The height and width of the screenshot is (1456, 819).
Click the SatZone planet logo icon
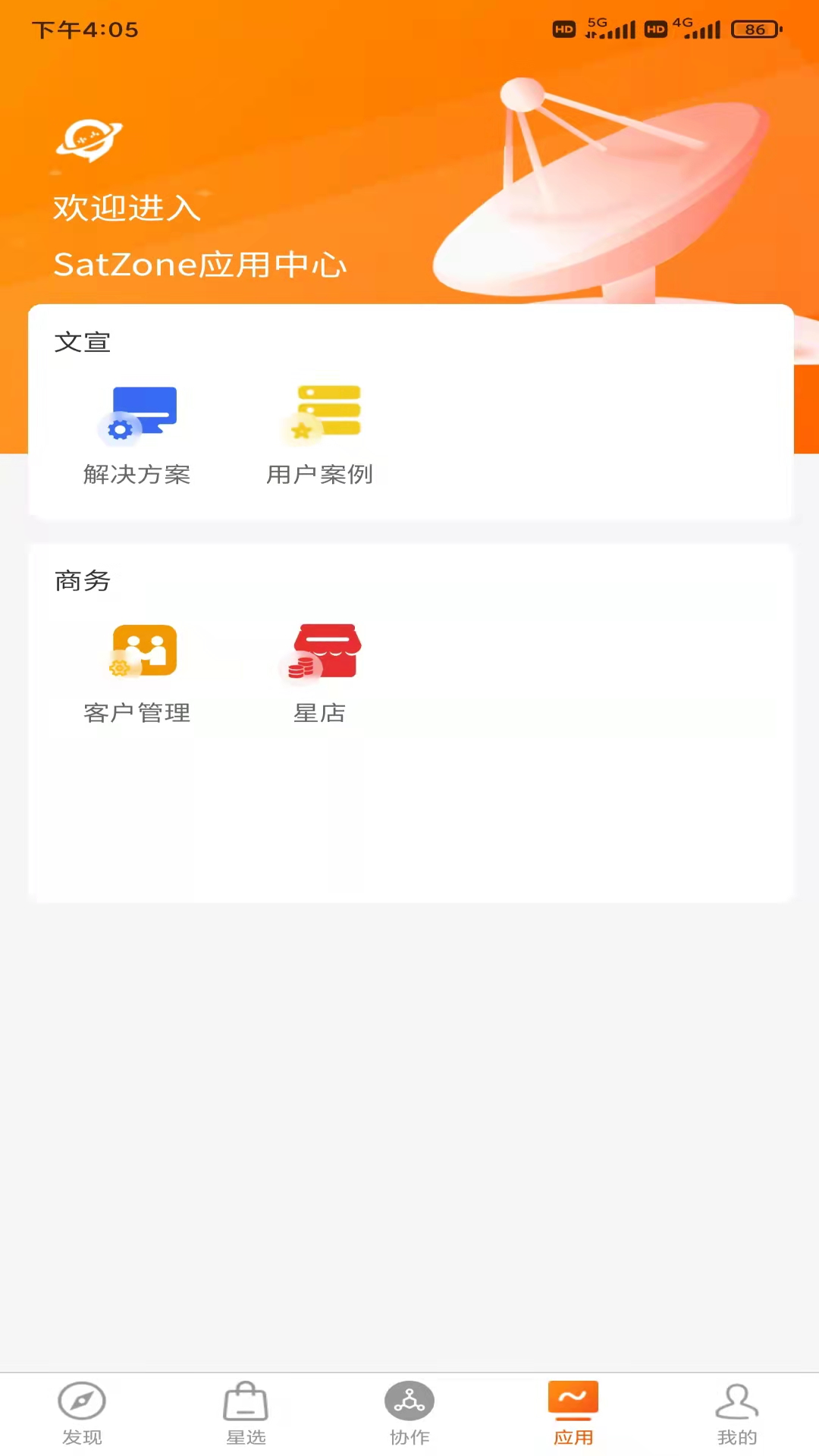(x=89, y=140)
